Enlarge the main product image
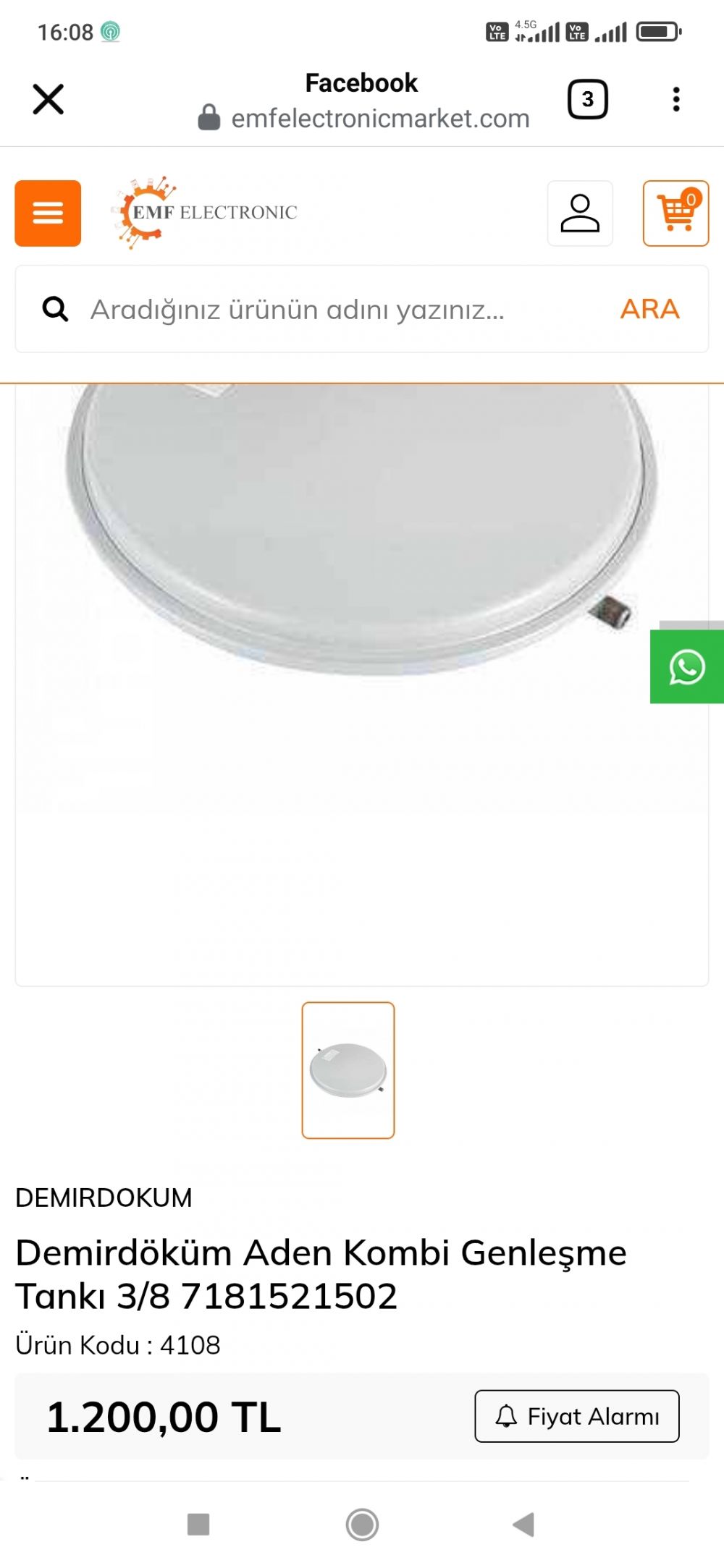 coord(362,684)
